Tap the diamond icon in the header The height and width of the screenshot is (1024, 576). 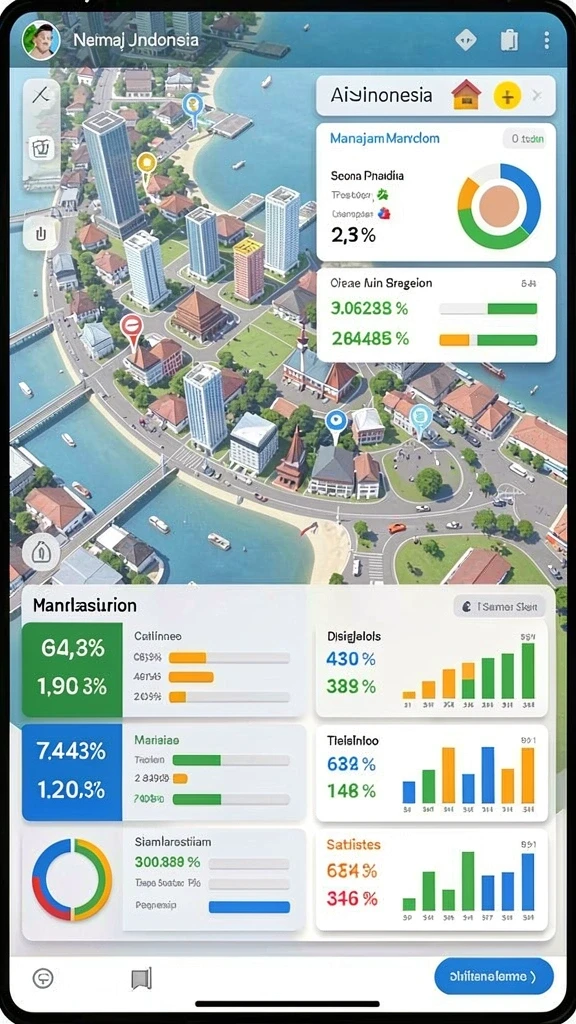click(466, 40)
